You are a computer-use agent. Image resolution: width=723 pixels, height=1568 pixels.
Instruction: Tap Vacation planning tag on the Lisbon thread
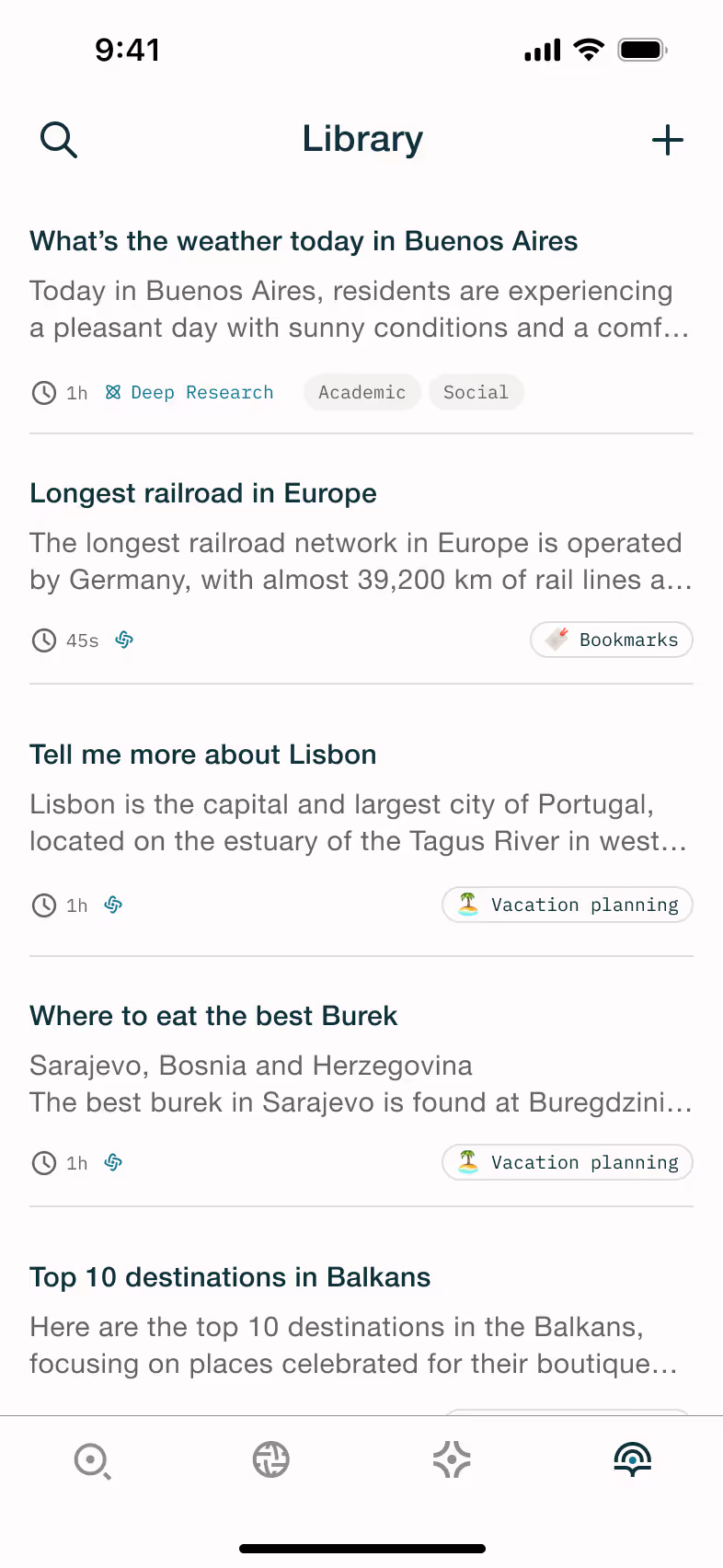[x=568, y=905]
